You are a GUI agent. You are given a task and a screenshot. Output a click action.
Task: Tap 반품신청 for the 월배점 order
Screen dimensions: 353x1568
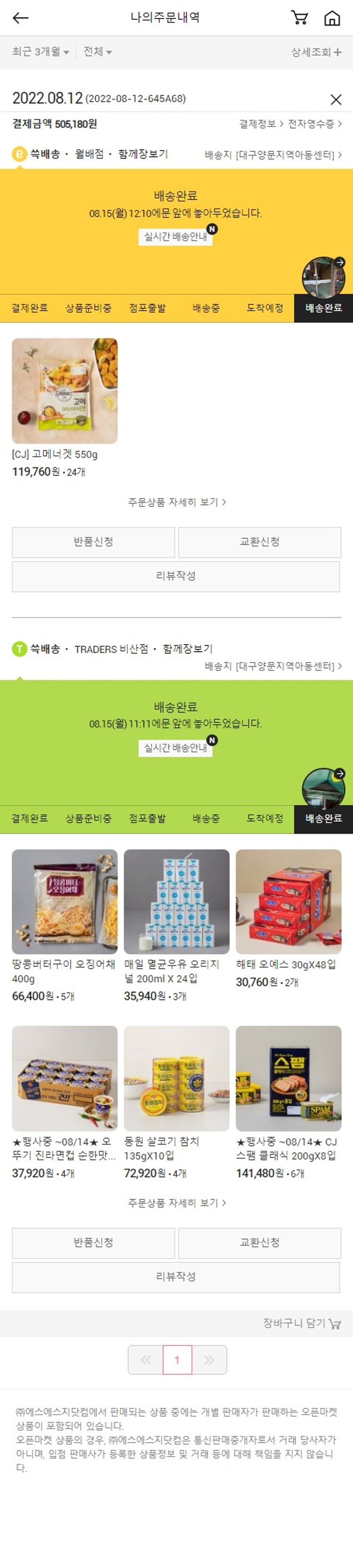tap(93, 541)
